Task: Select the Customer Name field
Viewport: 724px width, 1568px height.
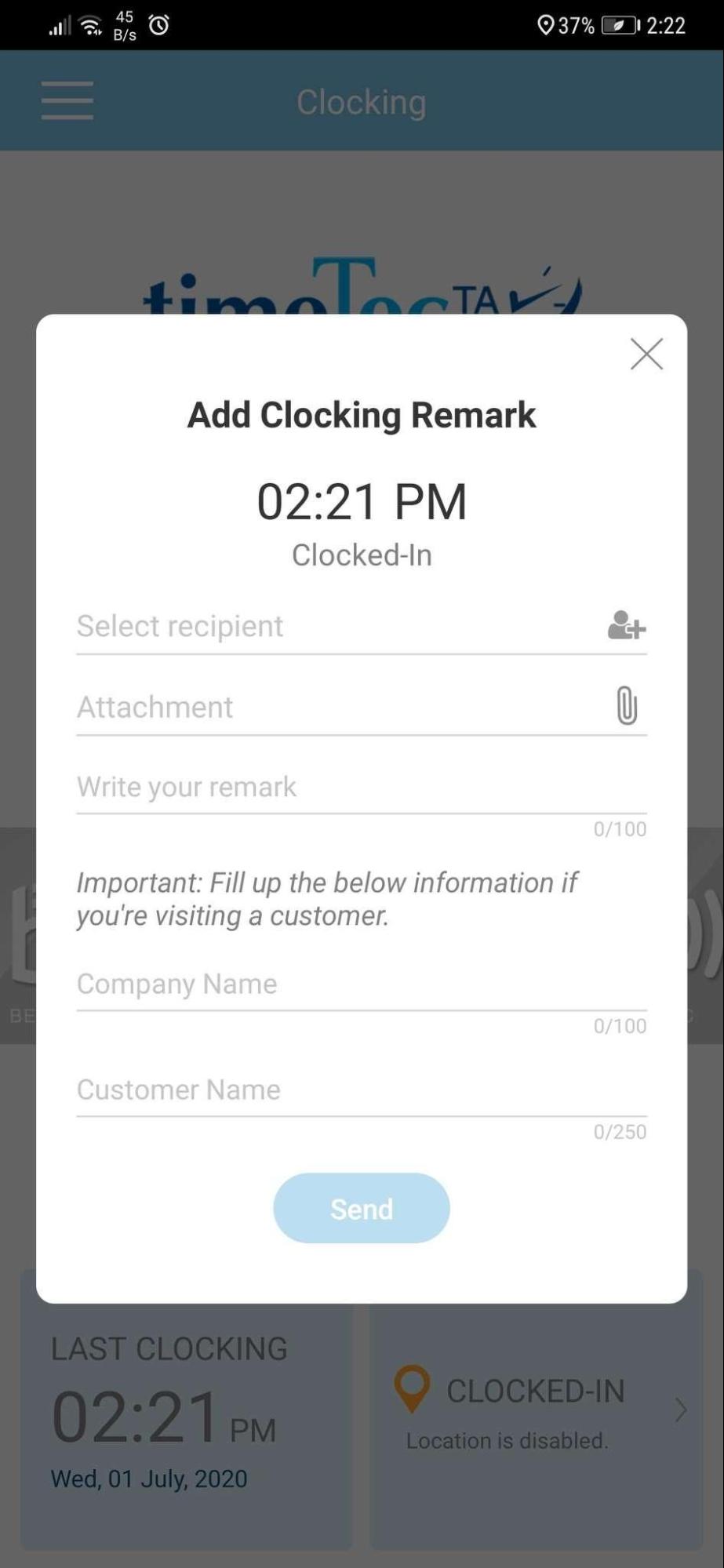Action: point(361,1090)
